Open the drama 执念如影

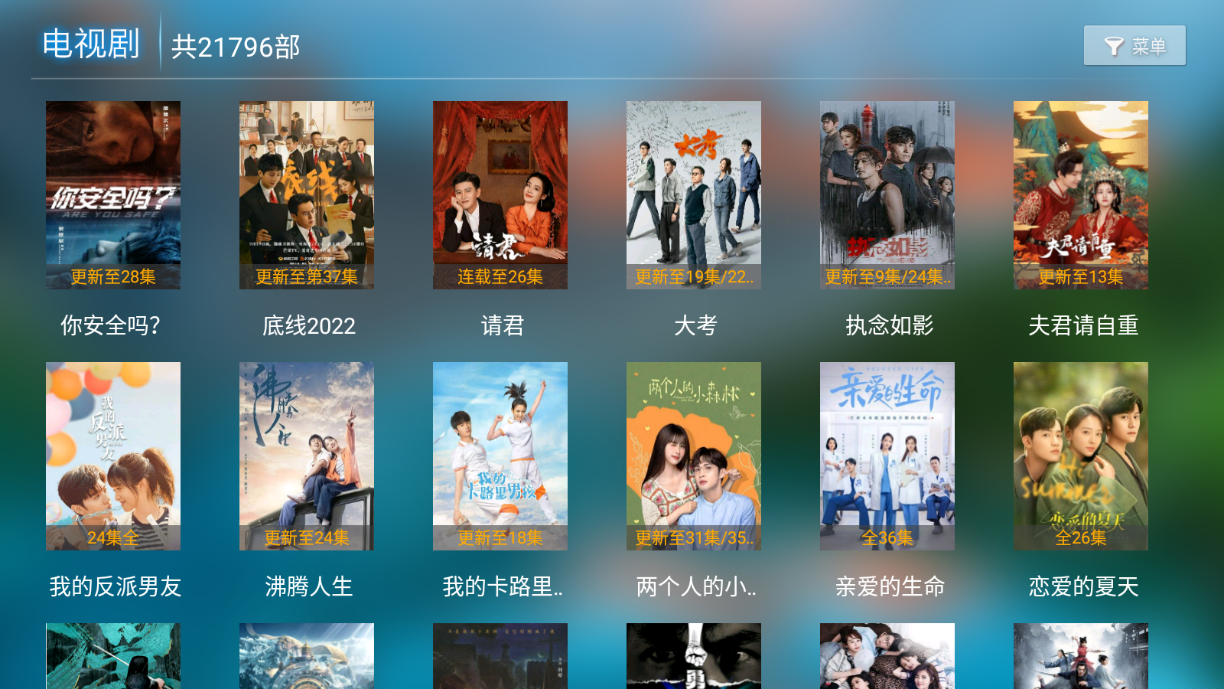[x=887, y=195]
